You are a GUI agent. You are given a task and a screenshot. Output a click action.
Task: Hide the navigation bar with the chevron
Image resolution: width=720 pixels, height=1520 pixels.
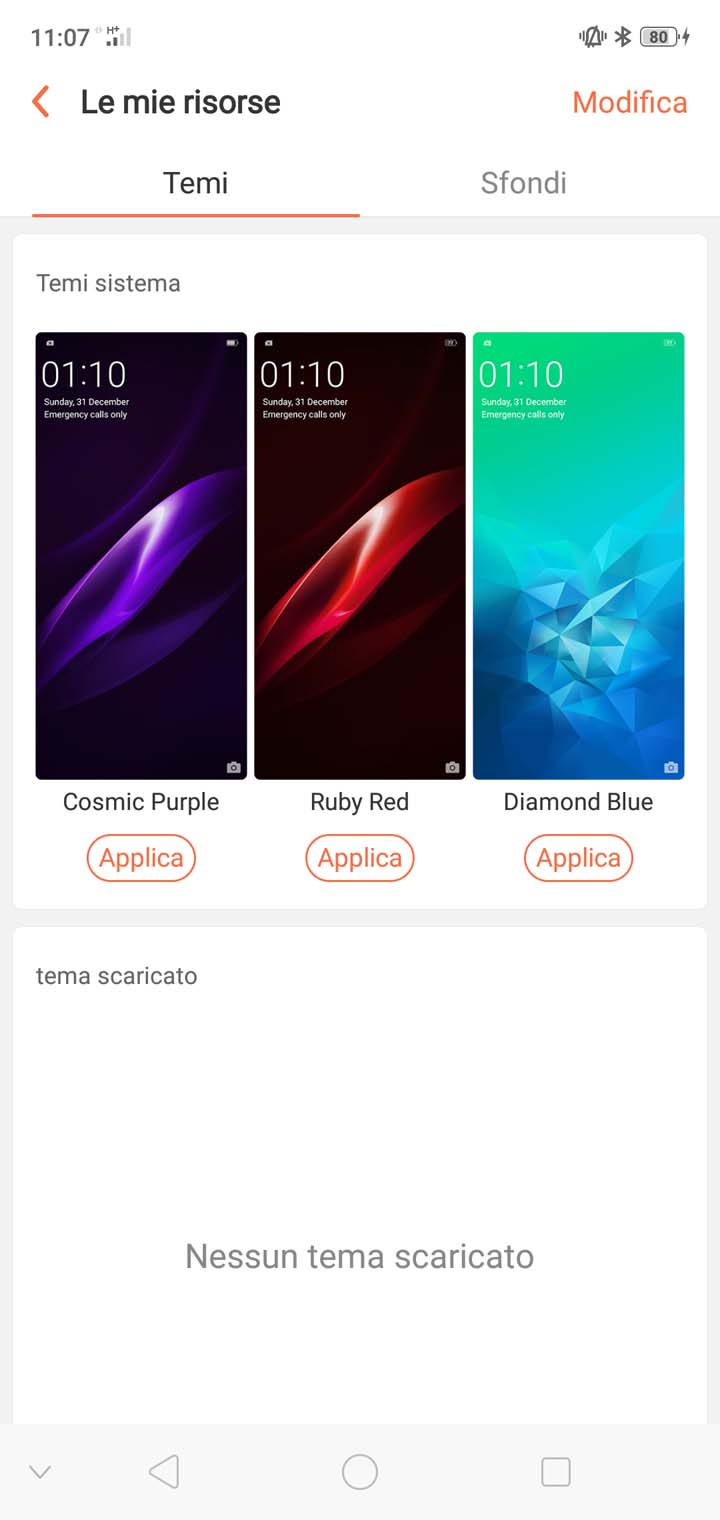click(40, 1472)
